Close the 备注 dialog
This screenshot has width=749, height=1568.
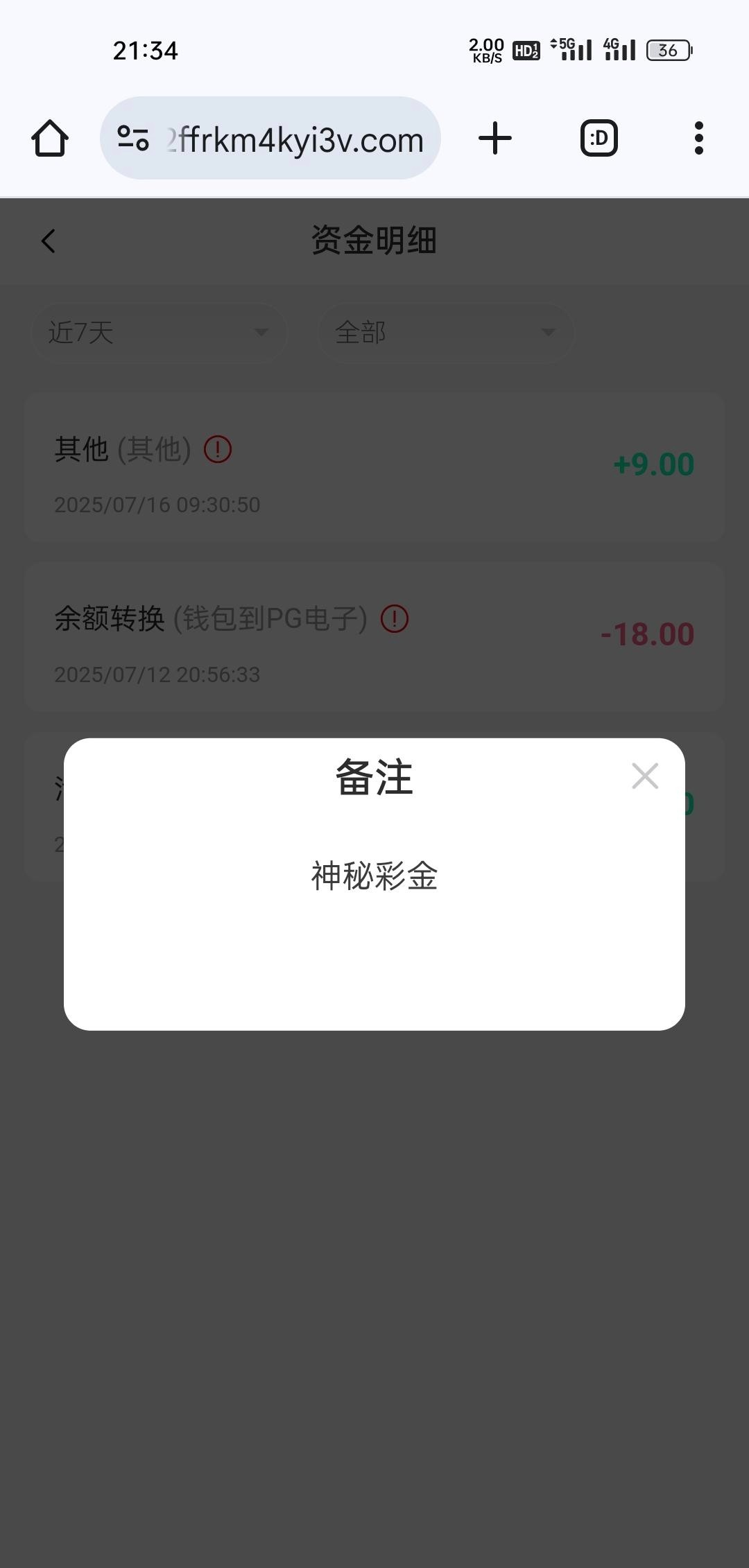point(645,776)
